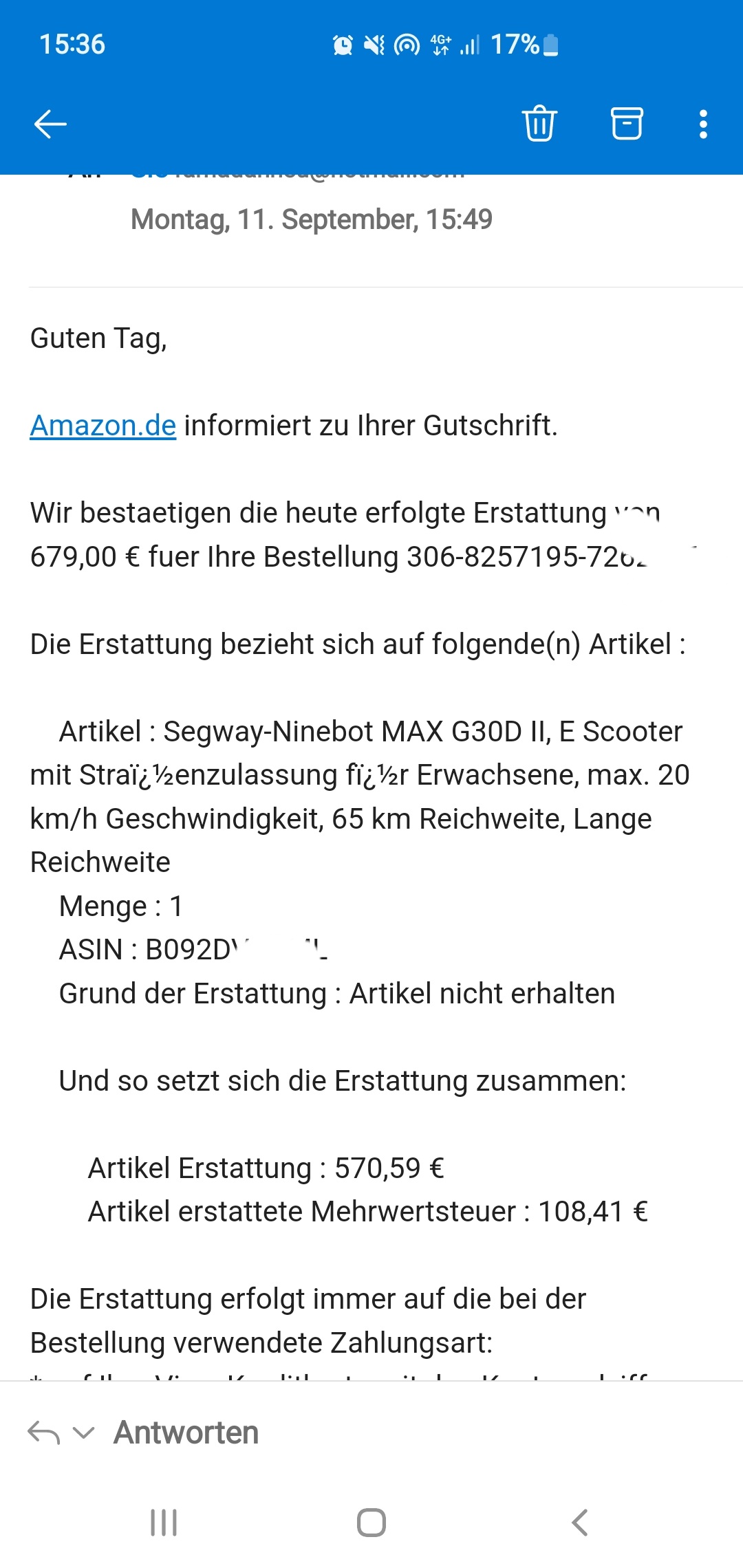Open the three-dot overflow menu

[x=702, y=124]
